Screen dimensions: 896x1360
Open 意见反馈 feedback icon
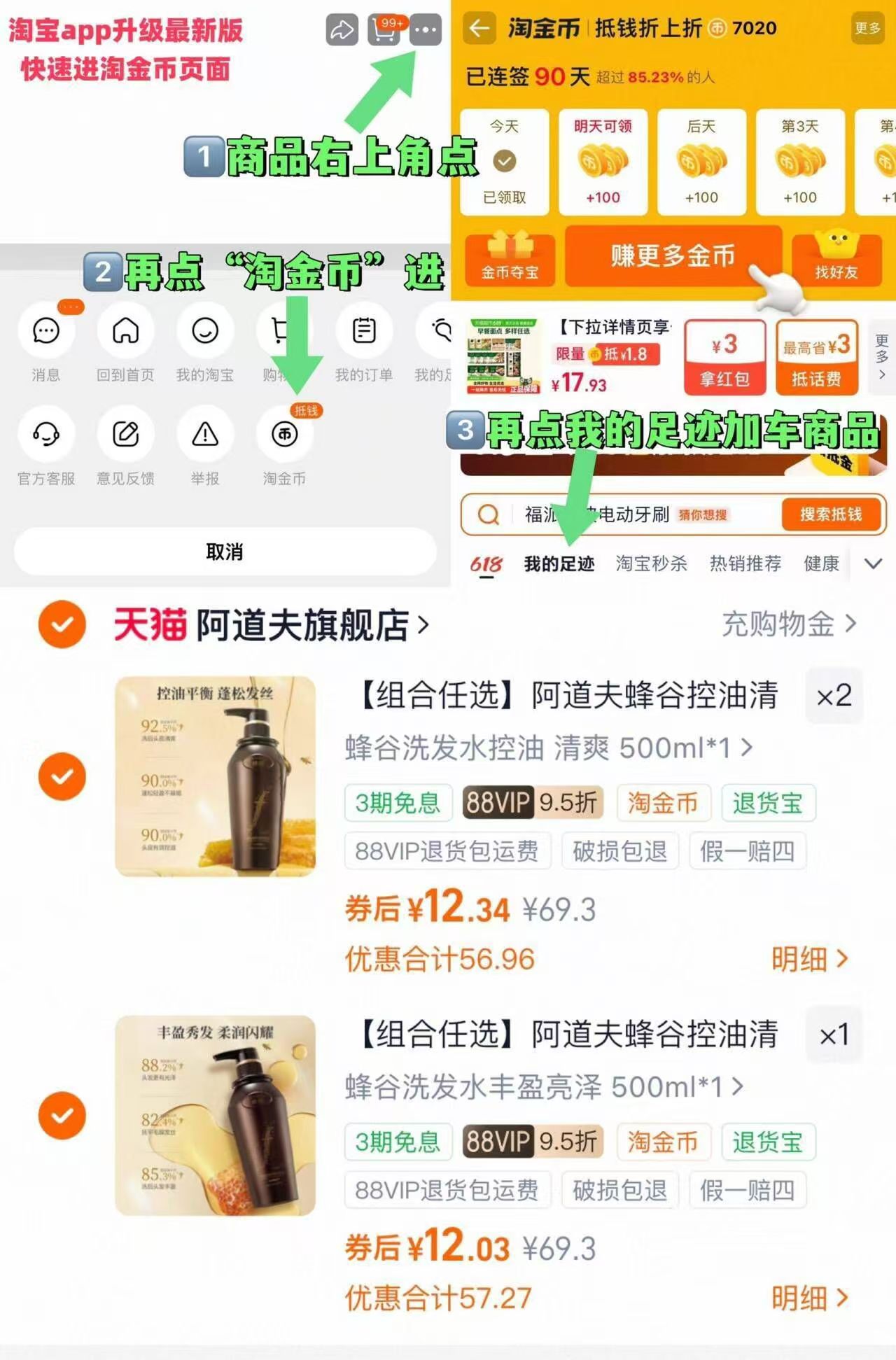(x=125, y=435)
